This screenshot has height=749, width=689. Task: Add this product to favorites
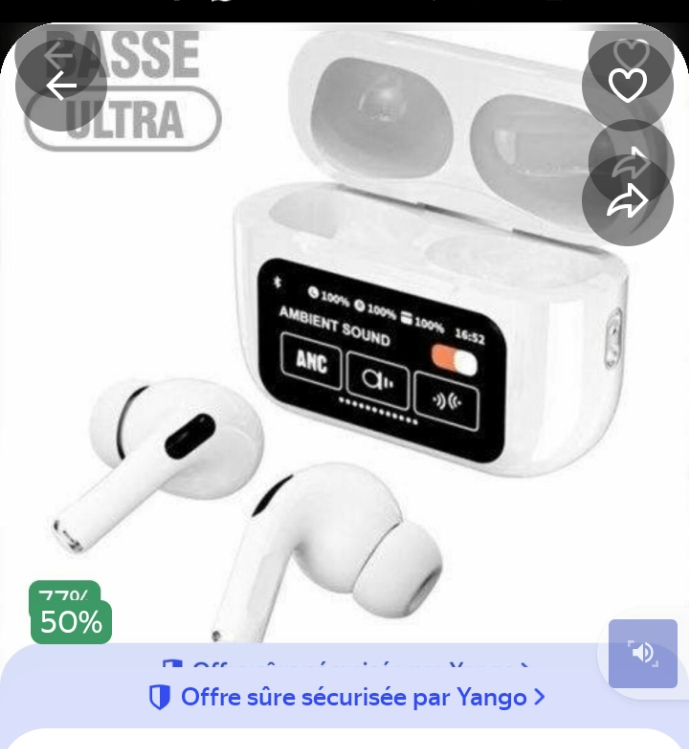[627, 86]
